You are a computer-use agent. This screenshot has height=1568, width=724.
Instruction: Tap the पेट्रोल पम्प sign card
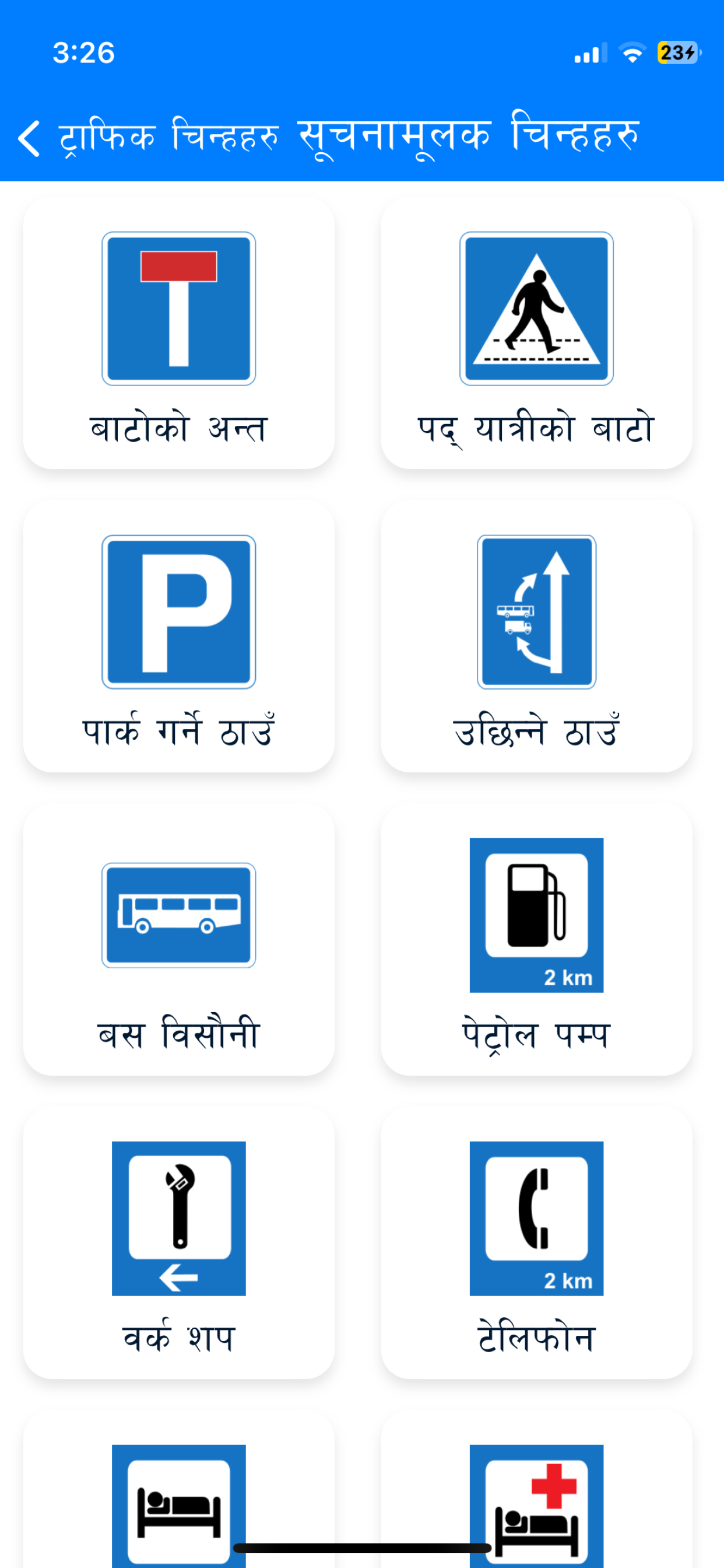tap(537, 939)
